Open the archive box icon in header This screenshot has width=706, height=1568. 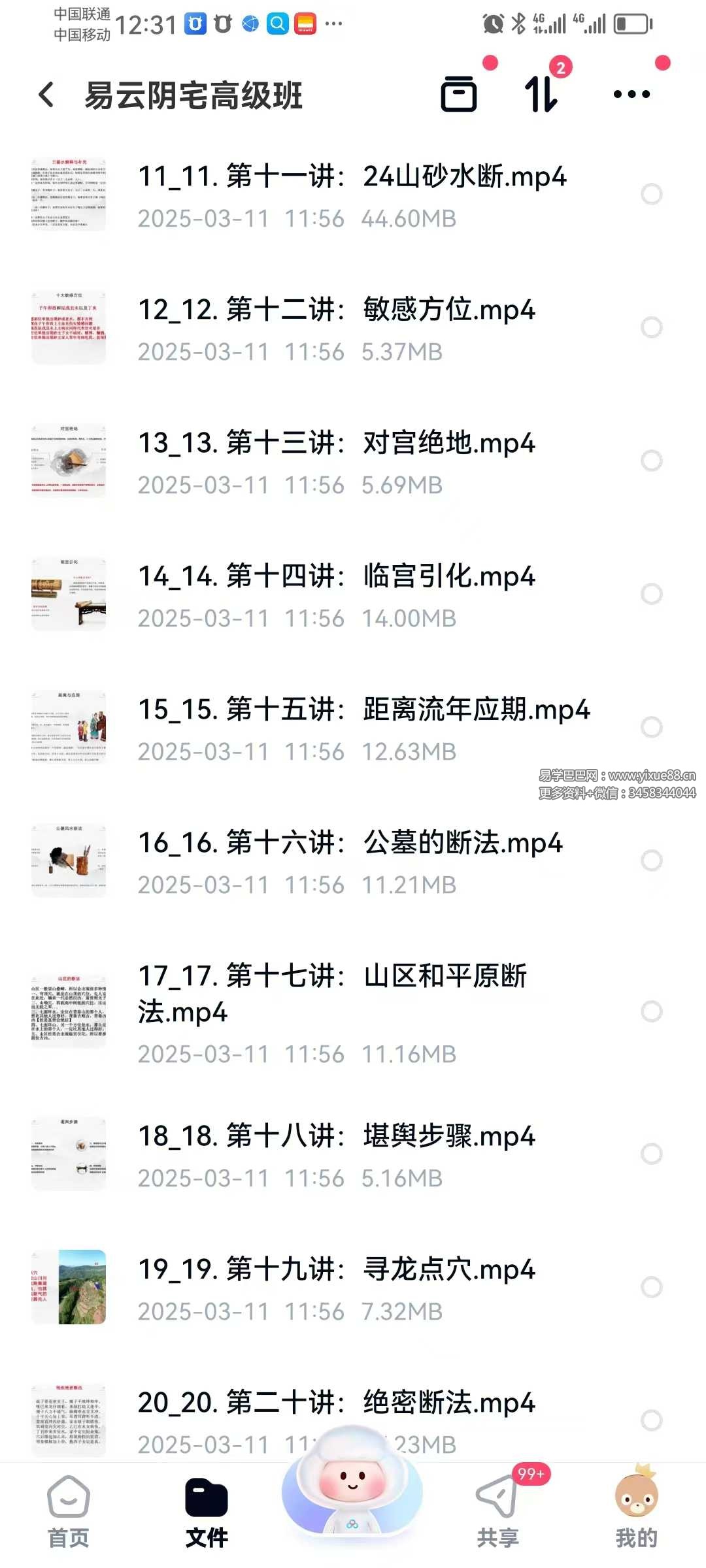(459, 95)
